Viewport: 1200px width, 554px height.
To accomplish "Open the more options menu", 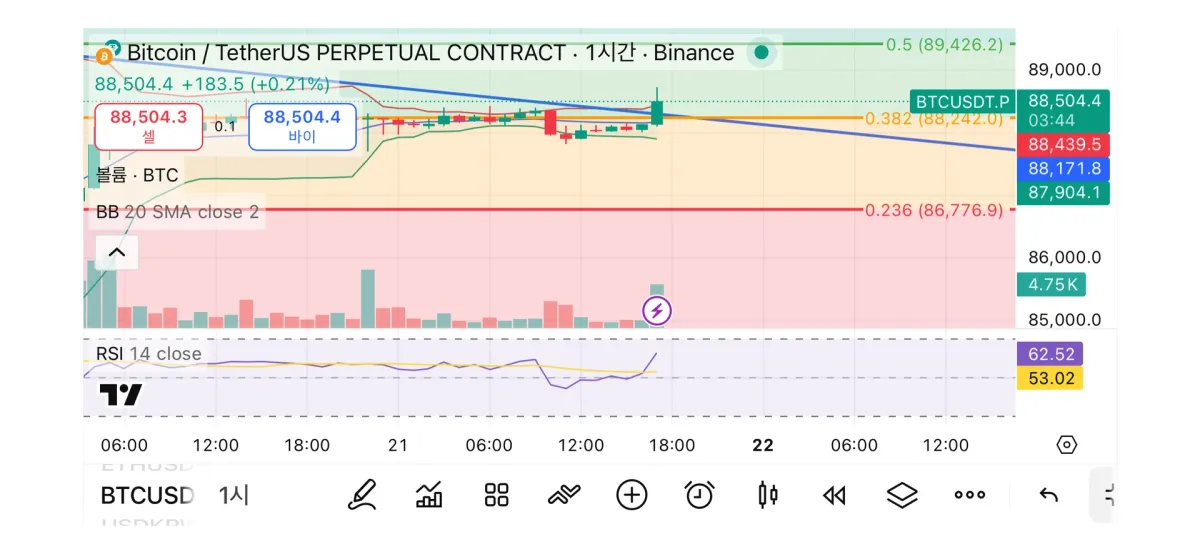I will 969,495.
